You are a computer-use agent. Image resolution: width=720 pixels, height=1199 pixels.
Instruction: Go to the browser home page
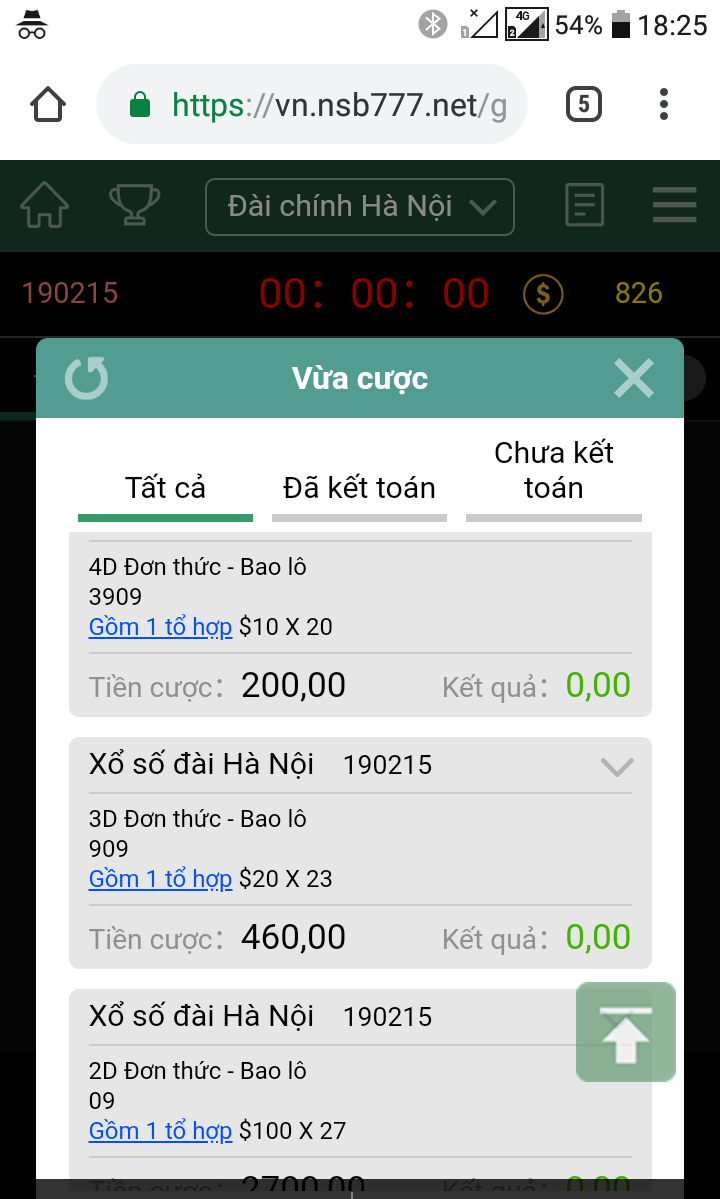[48, 105]
